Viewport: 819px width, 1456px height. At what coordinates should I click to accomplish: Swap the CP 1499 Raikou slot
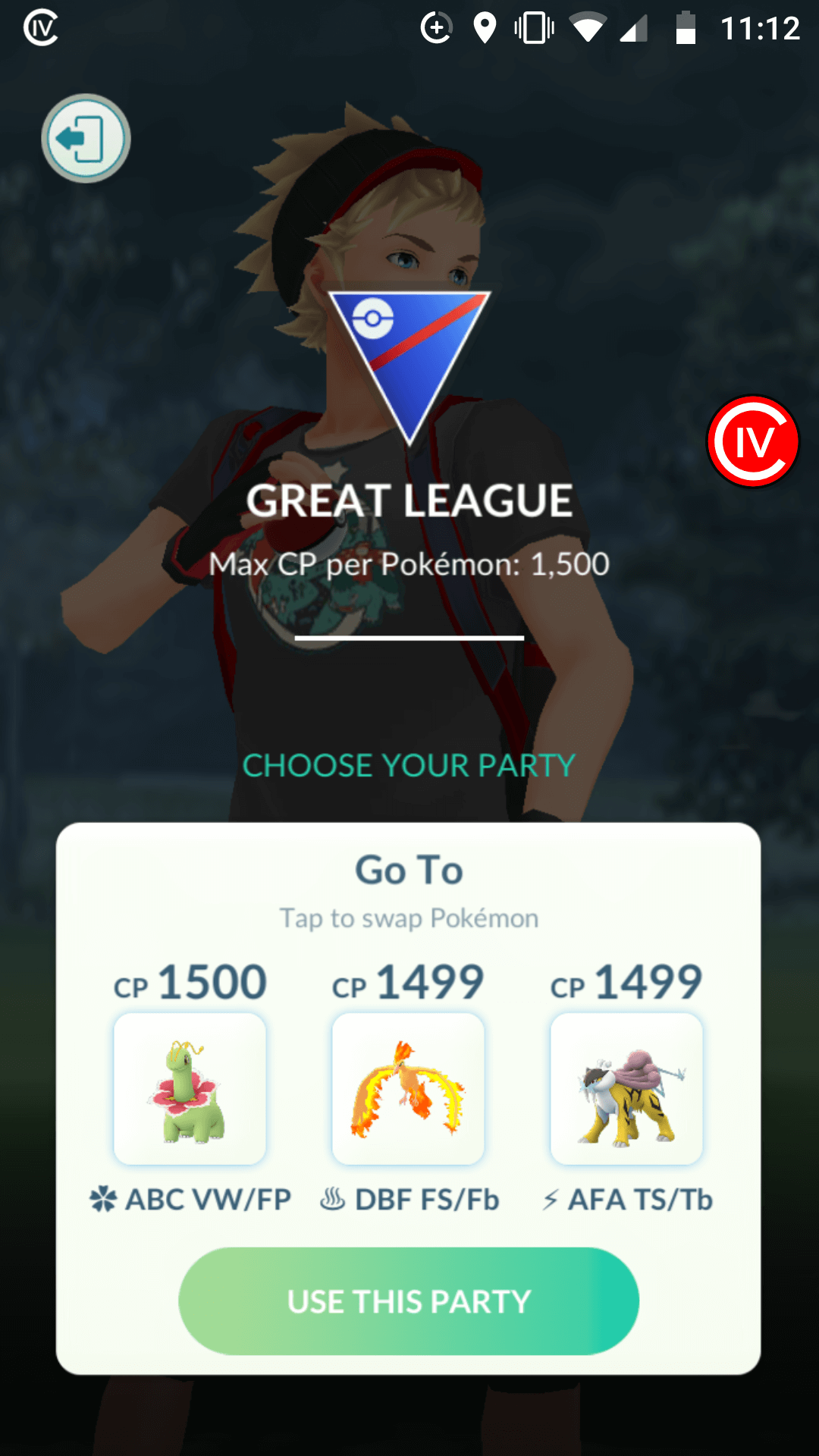tap(626, 1088)
